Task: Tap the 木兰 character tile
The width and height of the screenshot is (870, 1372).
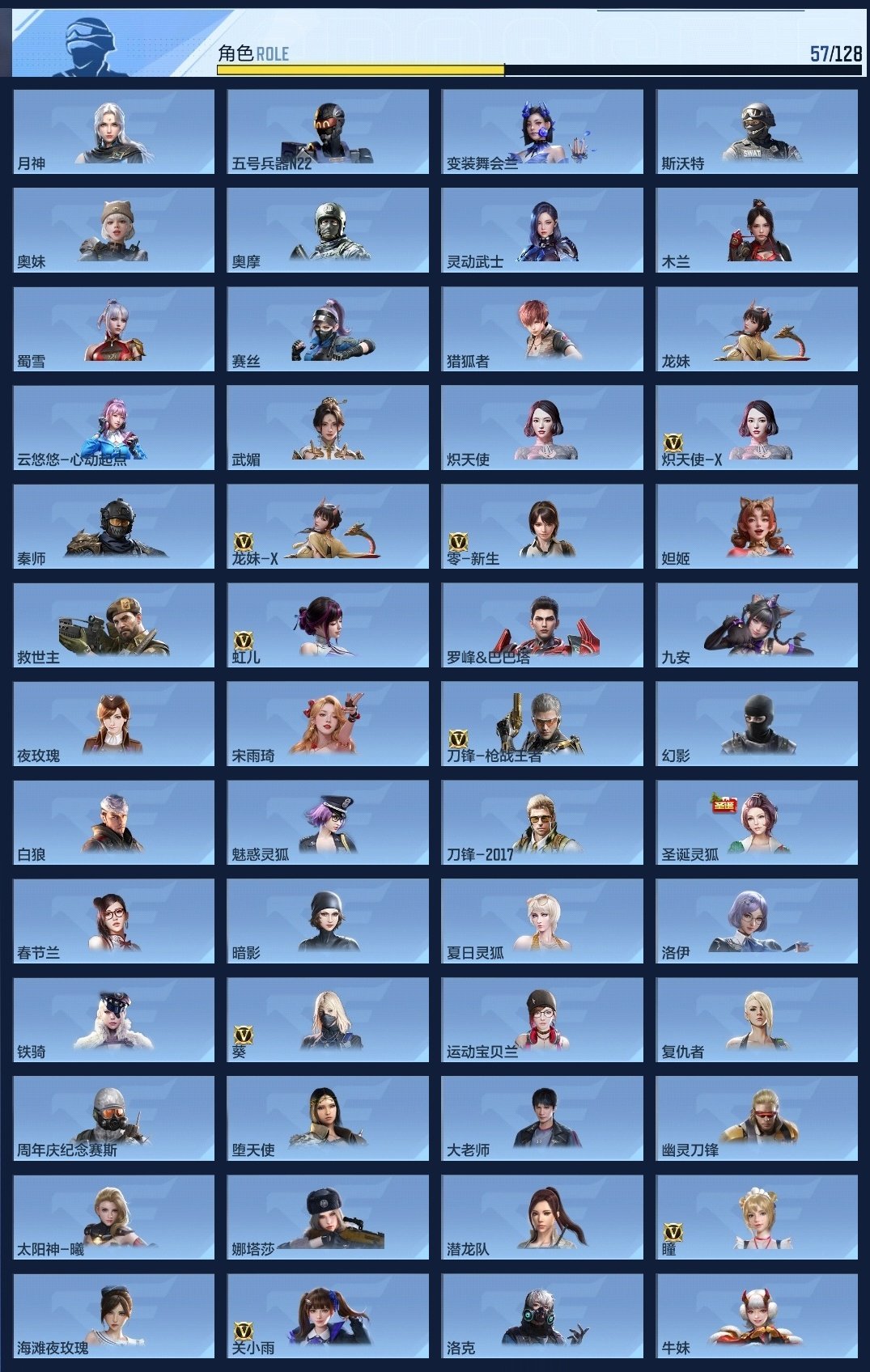Action: 756,230
